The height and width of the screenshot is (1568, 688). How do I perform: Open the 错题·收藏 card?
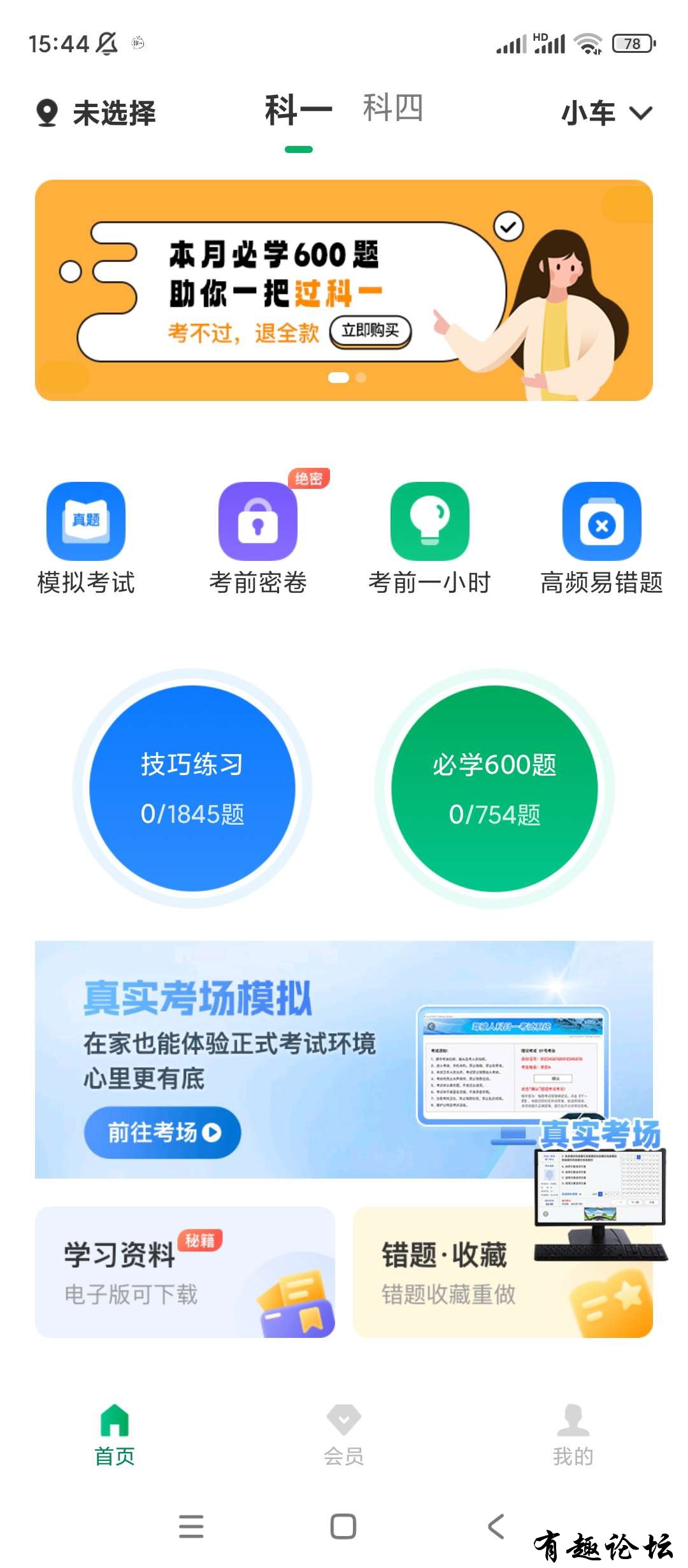point(446,1272)
